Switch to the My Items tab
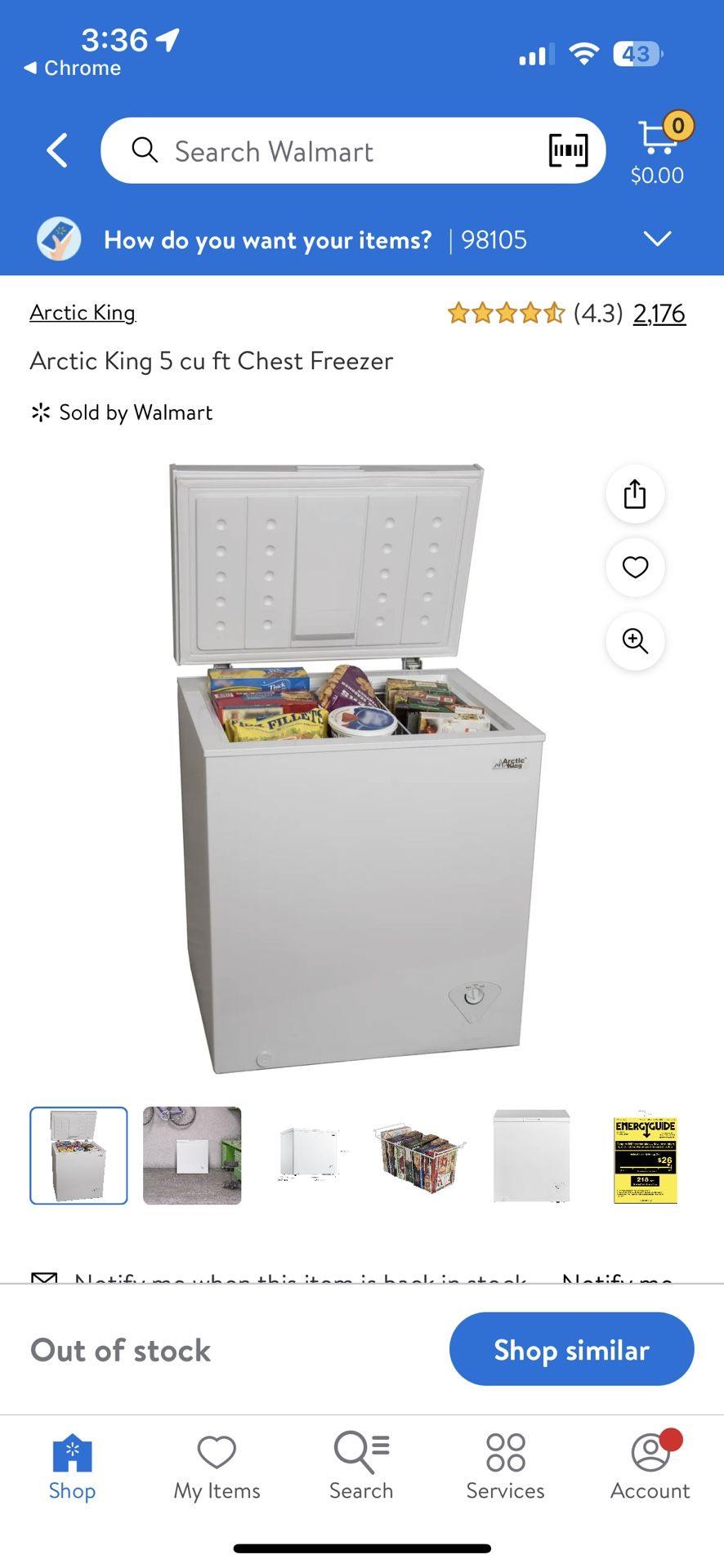 [217, 1467]
